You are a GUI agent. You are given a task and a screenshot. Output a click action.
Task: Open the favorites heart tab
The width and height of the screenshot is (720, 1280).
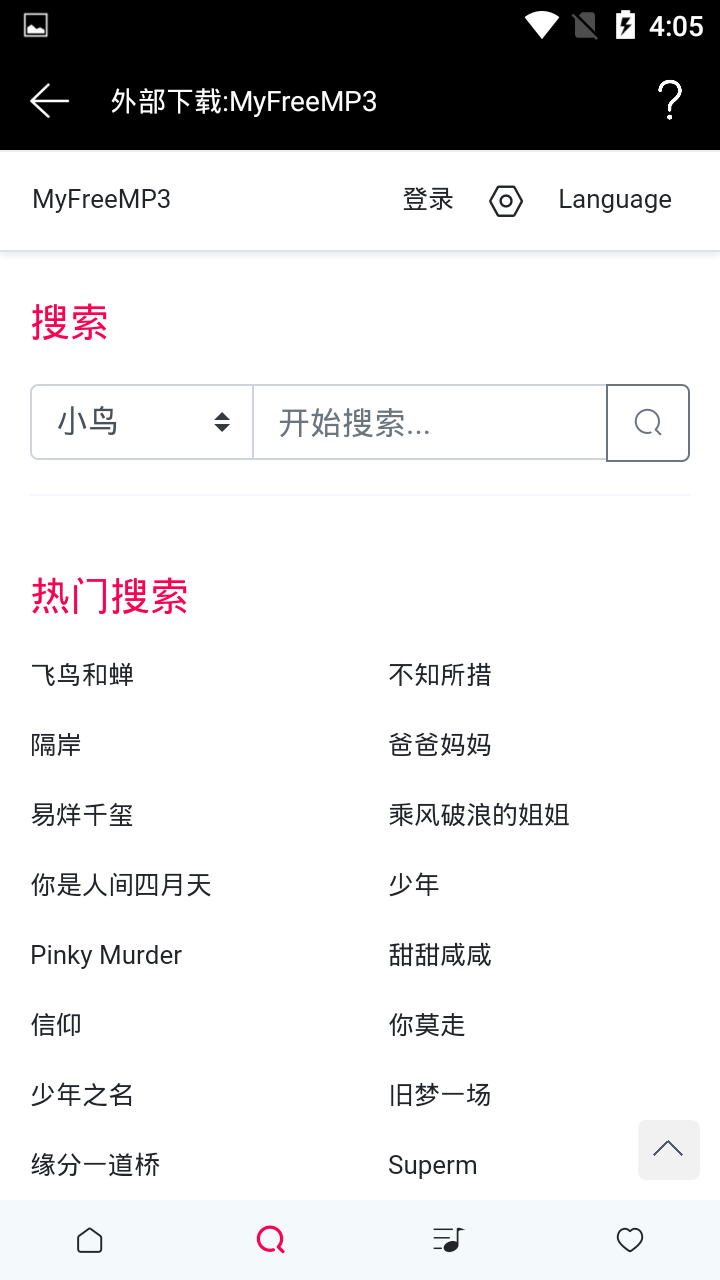click(x=629, y=1241)
